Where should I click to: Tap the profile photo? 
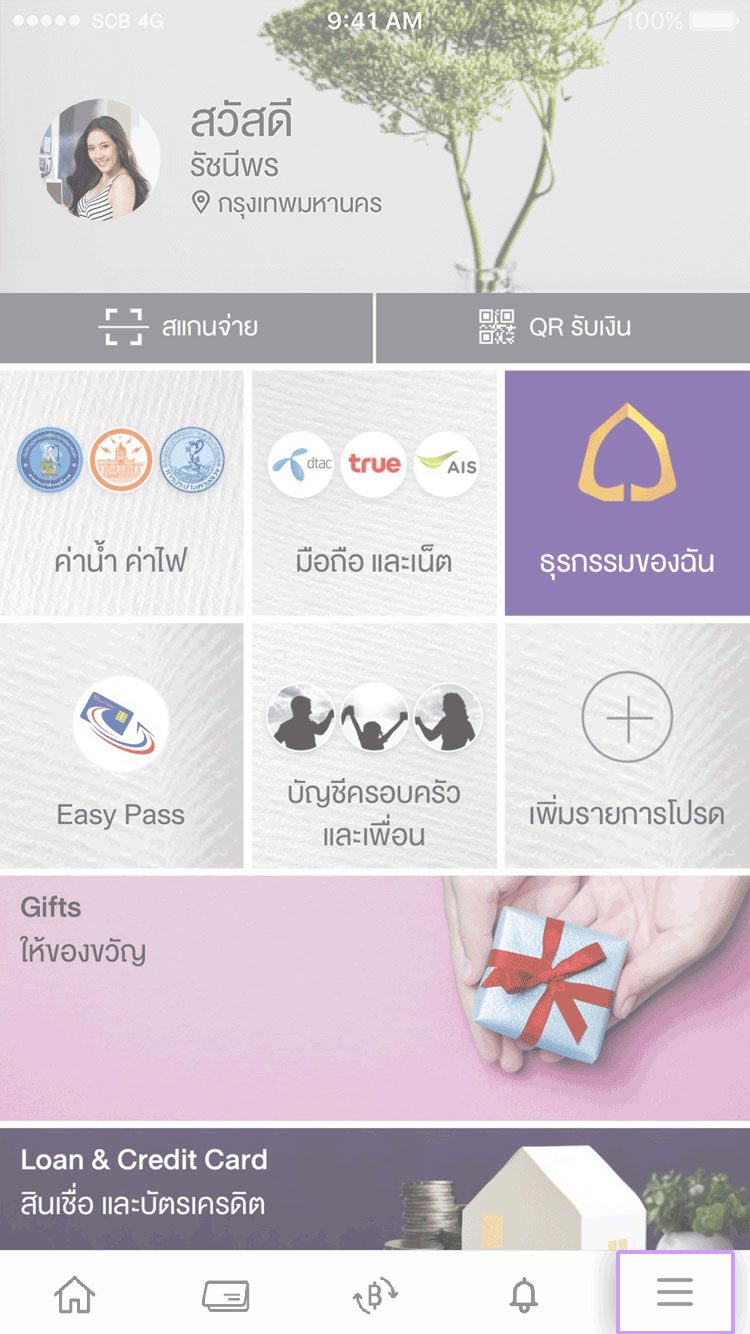[x=100, y=160]
